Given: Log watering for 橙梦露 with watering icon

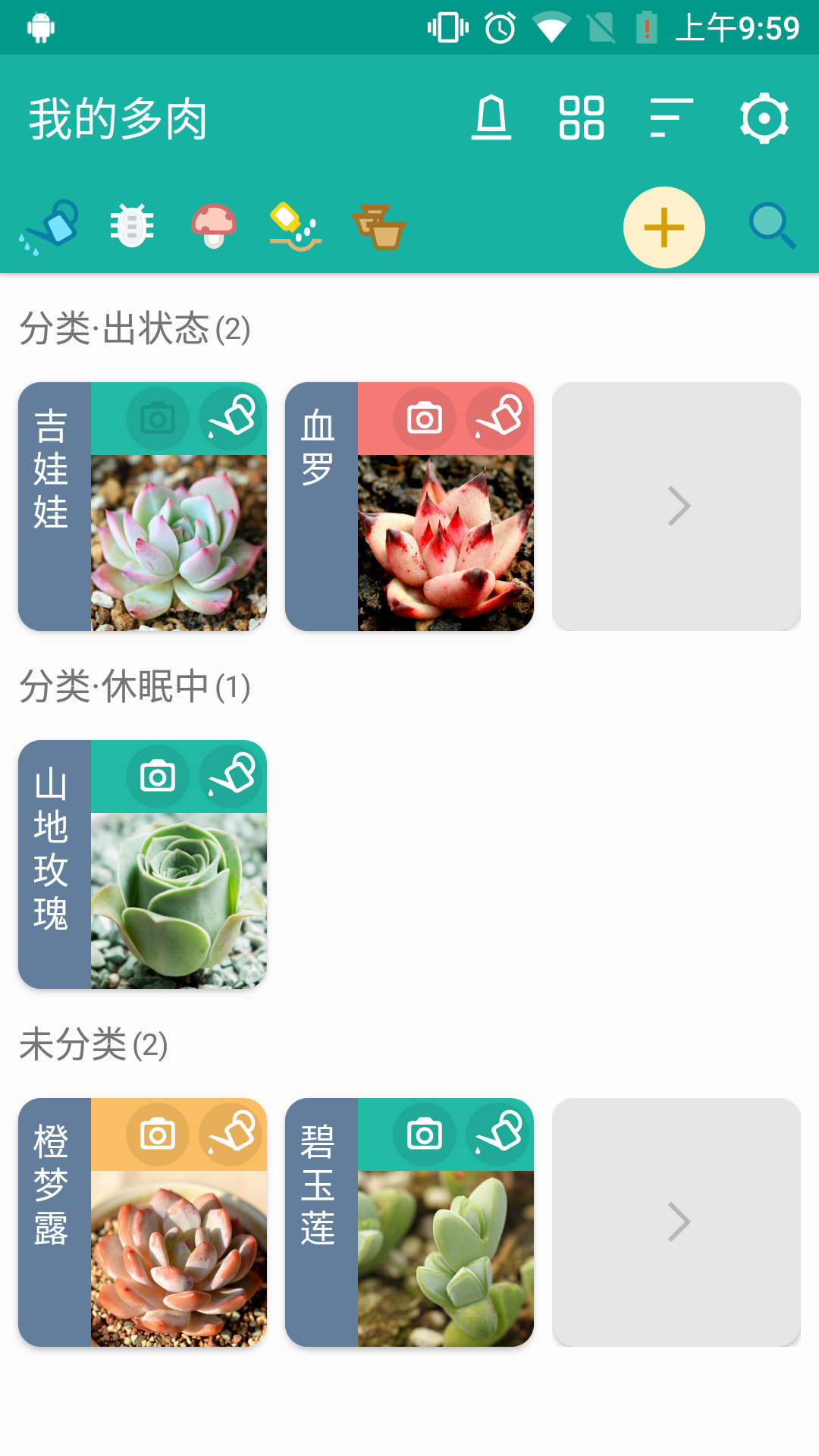Looking at the screenshot, I should tap(231, 1134).
